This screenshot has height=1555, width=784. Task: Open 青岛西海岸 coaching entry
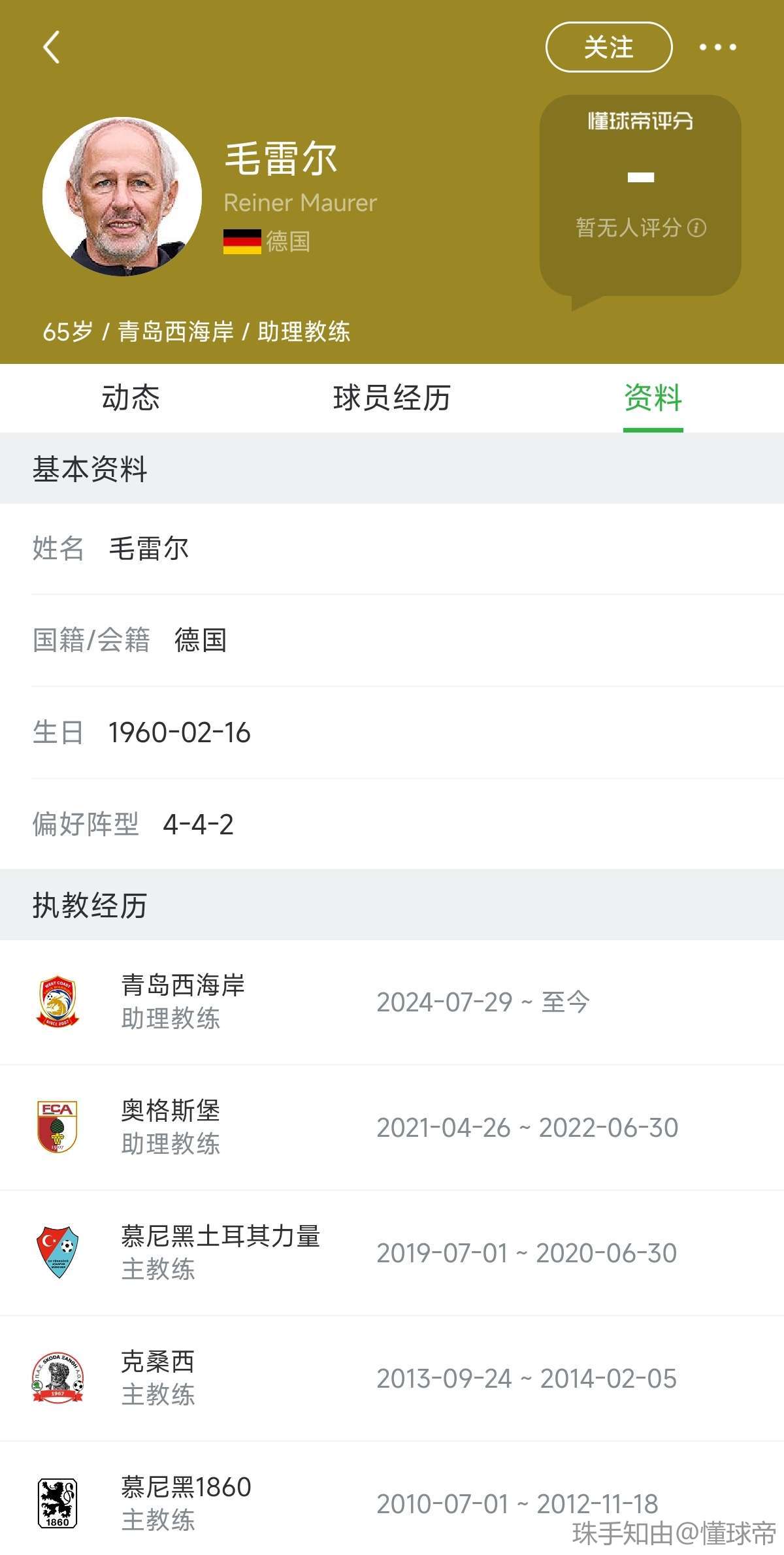click(x=392, y=1002)
